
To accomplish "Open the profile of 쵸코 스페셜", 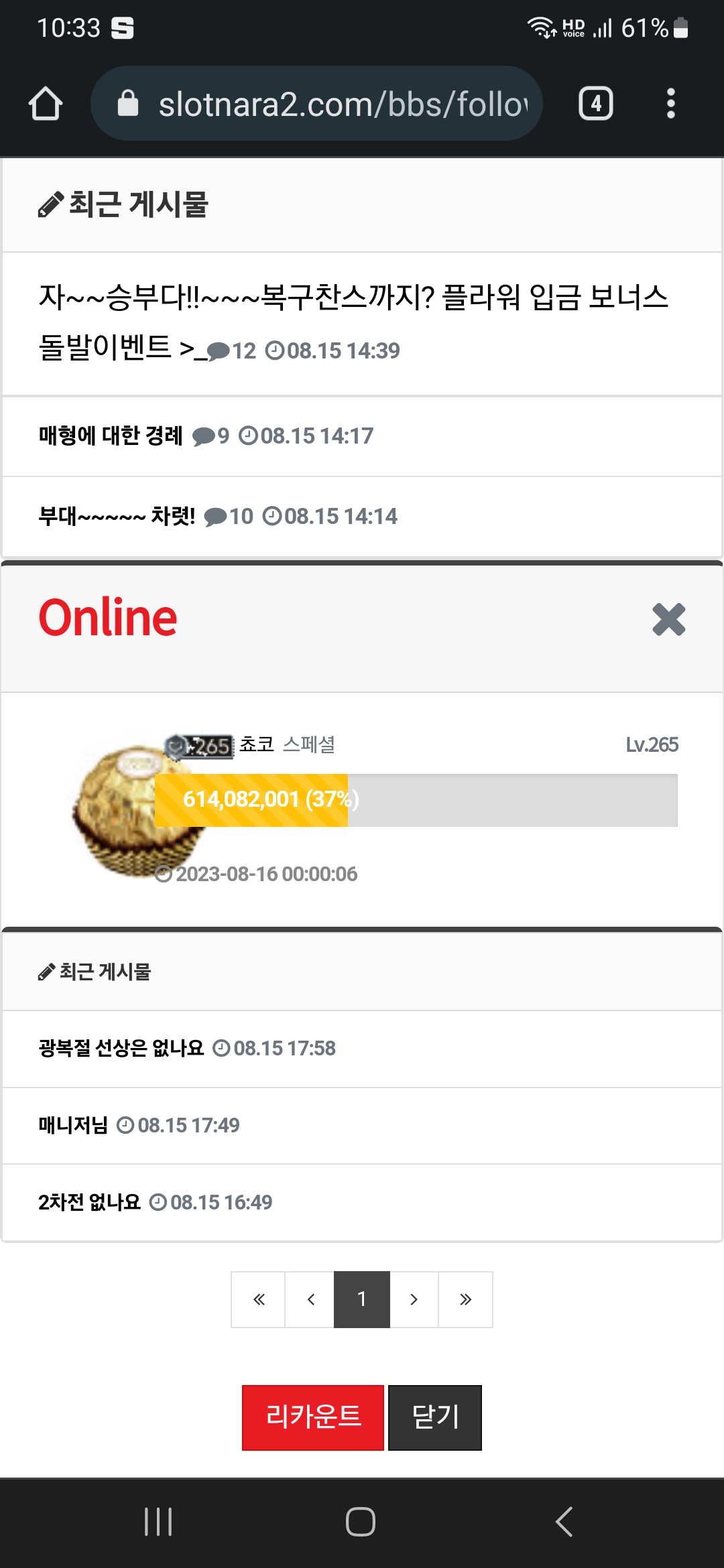I will tap(287, 744).
